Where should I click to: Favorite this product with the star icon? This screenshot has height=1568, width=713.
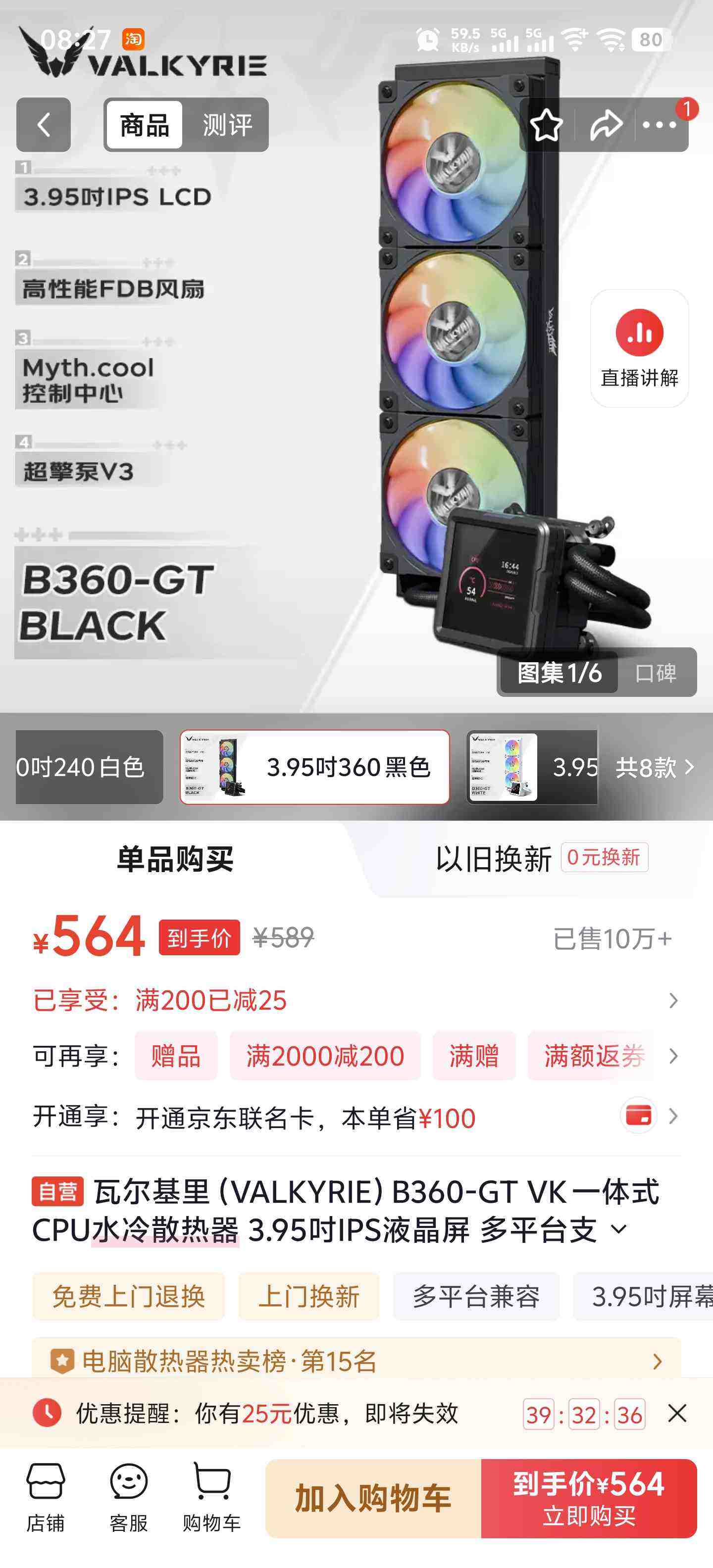tap(547, 124)
